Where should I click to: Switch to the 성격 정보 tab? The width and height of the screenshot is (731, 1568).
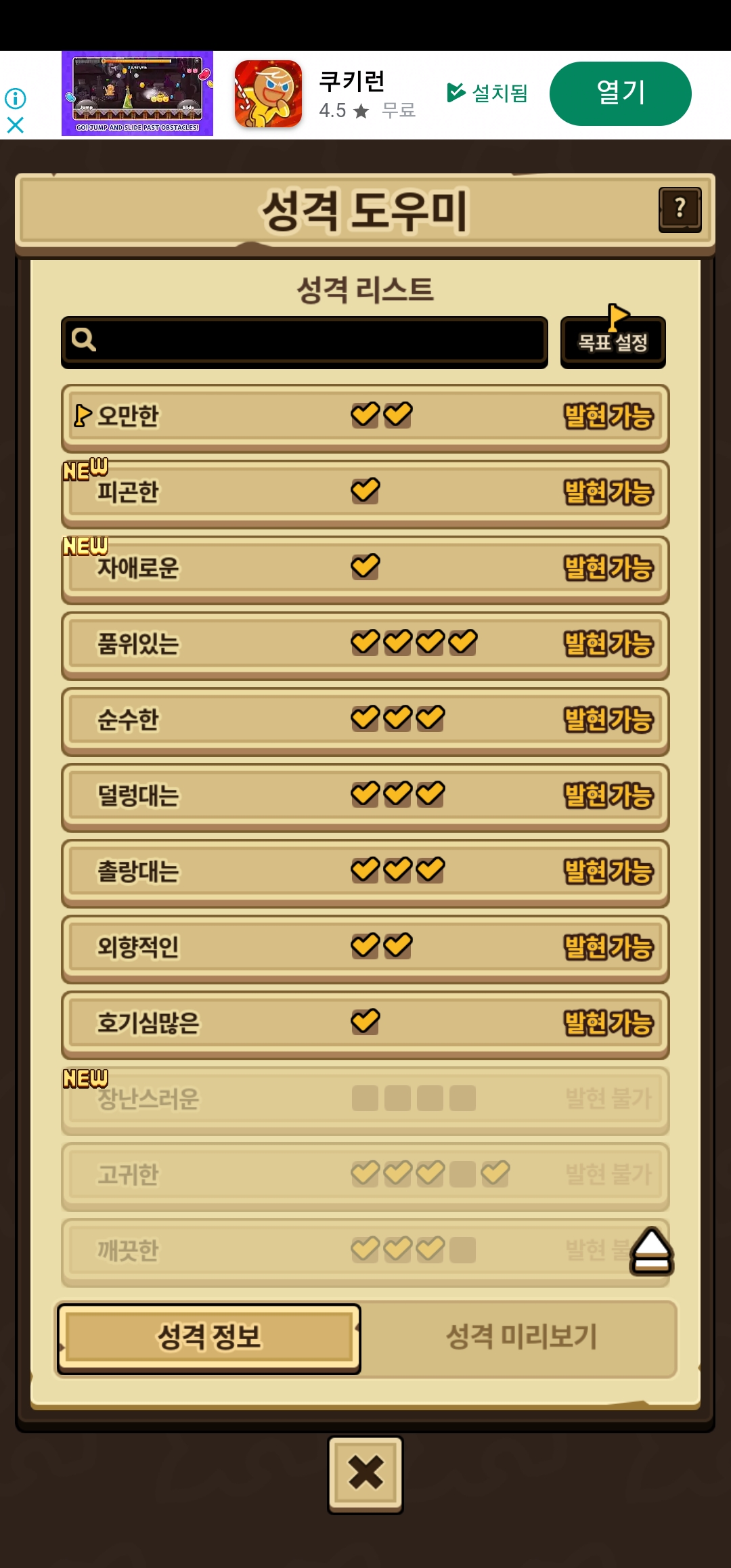(208, 1338)
